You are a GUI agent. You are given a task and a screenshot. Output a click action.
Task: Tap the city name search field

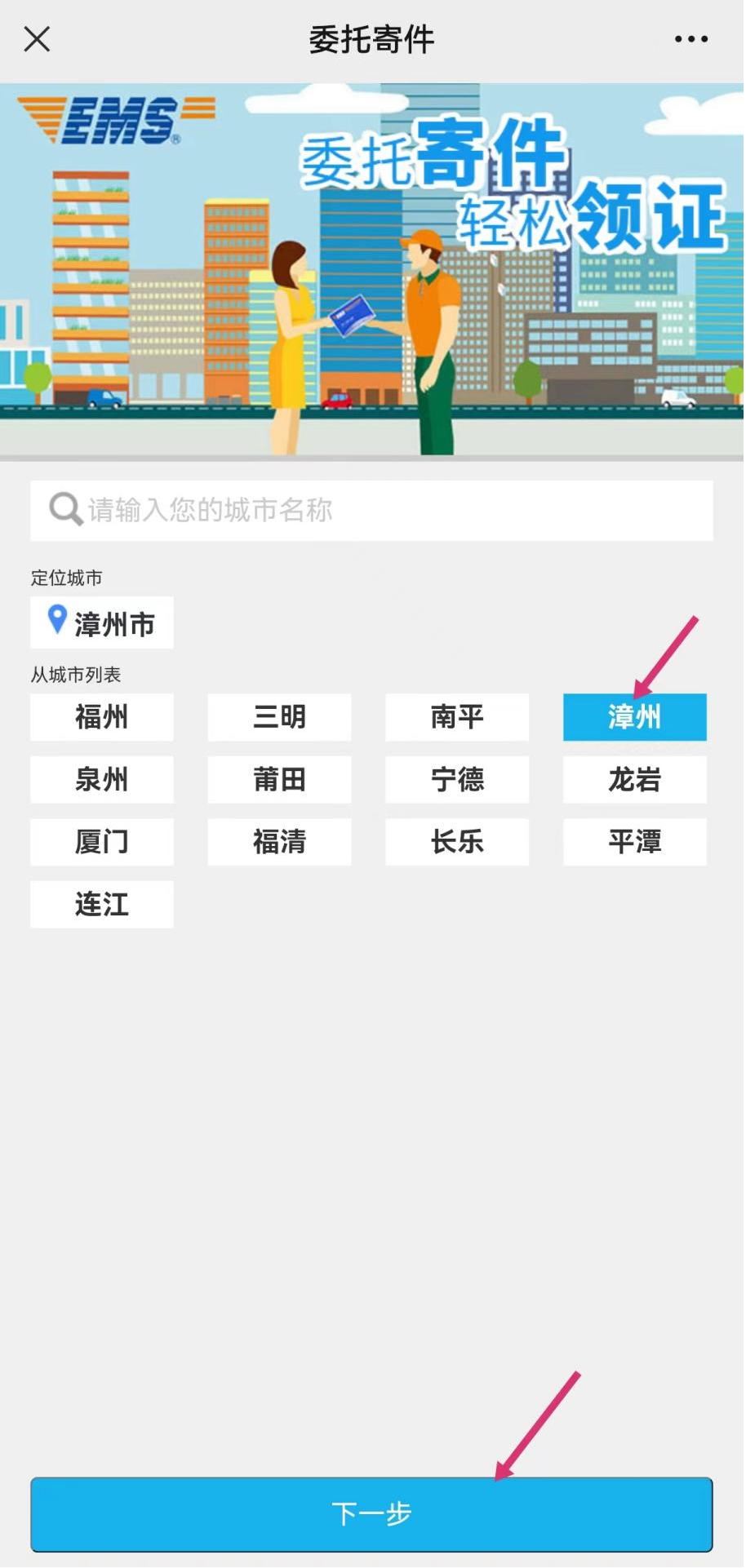point(371,510)
